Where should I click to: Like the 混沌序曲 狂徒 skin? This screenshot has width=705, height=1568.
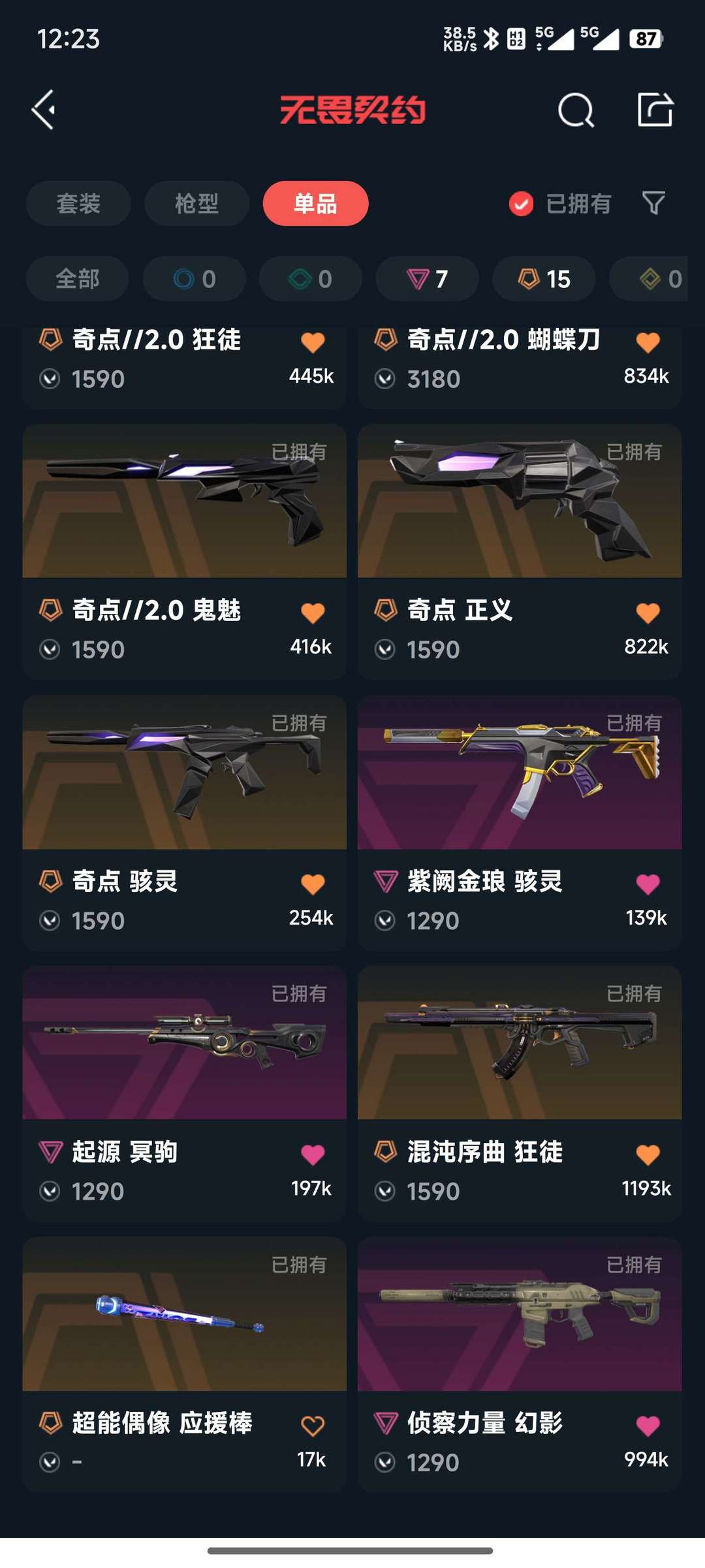[648, 1155]
